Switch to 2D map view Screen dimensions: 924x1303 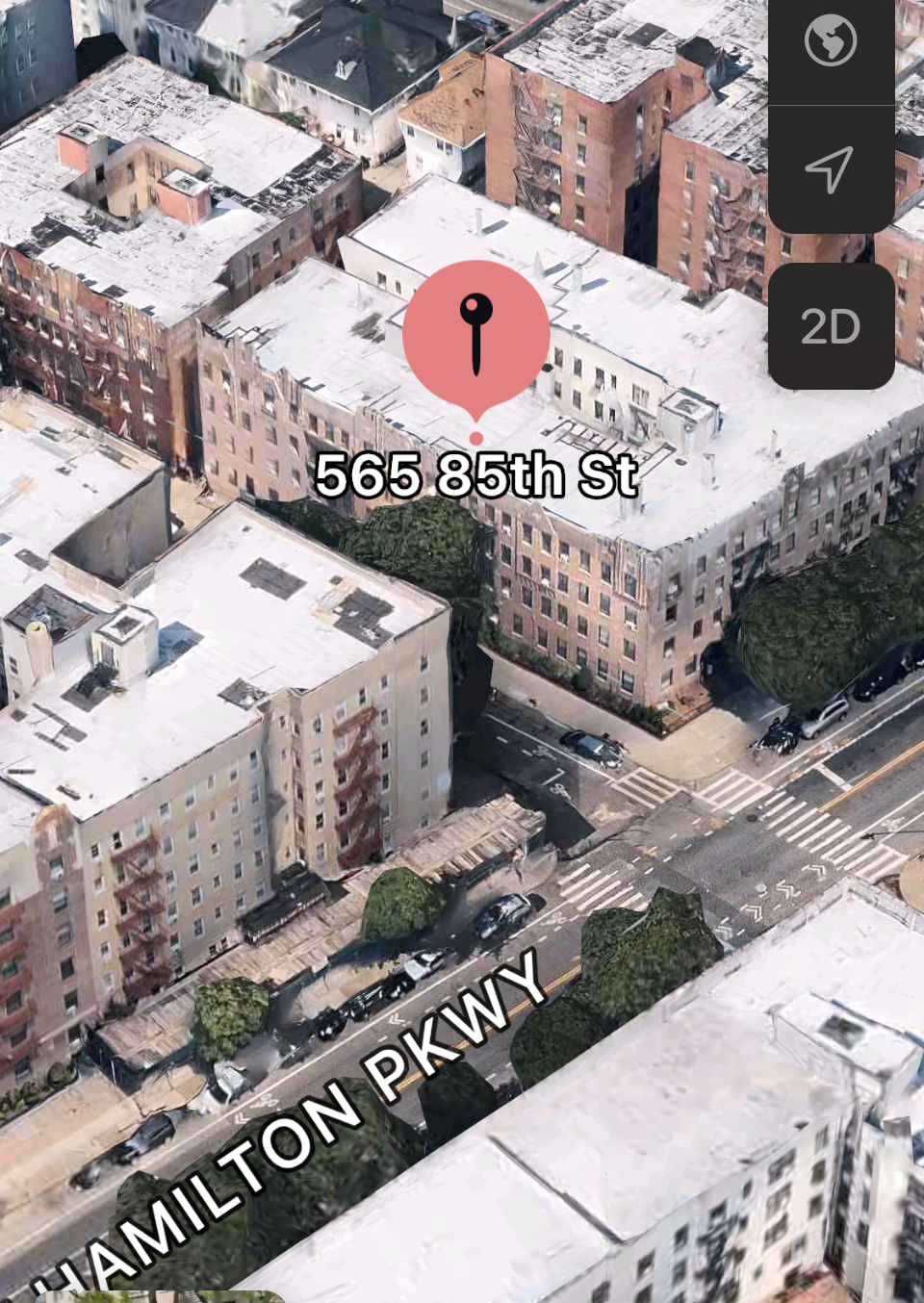pos(831,327)
